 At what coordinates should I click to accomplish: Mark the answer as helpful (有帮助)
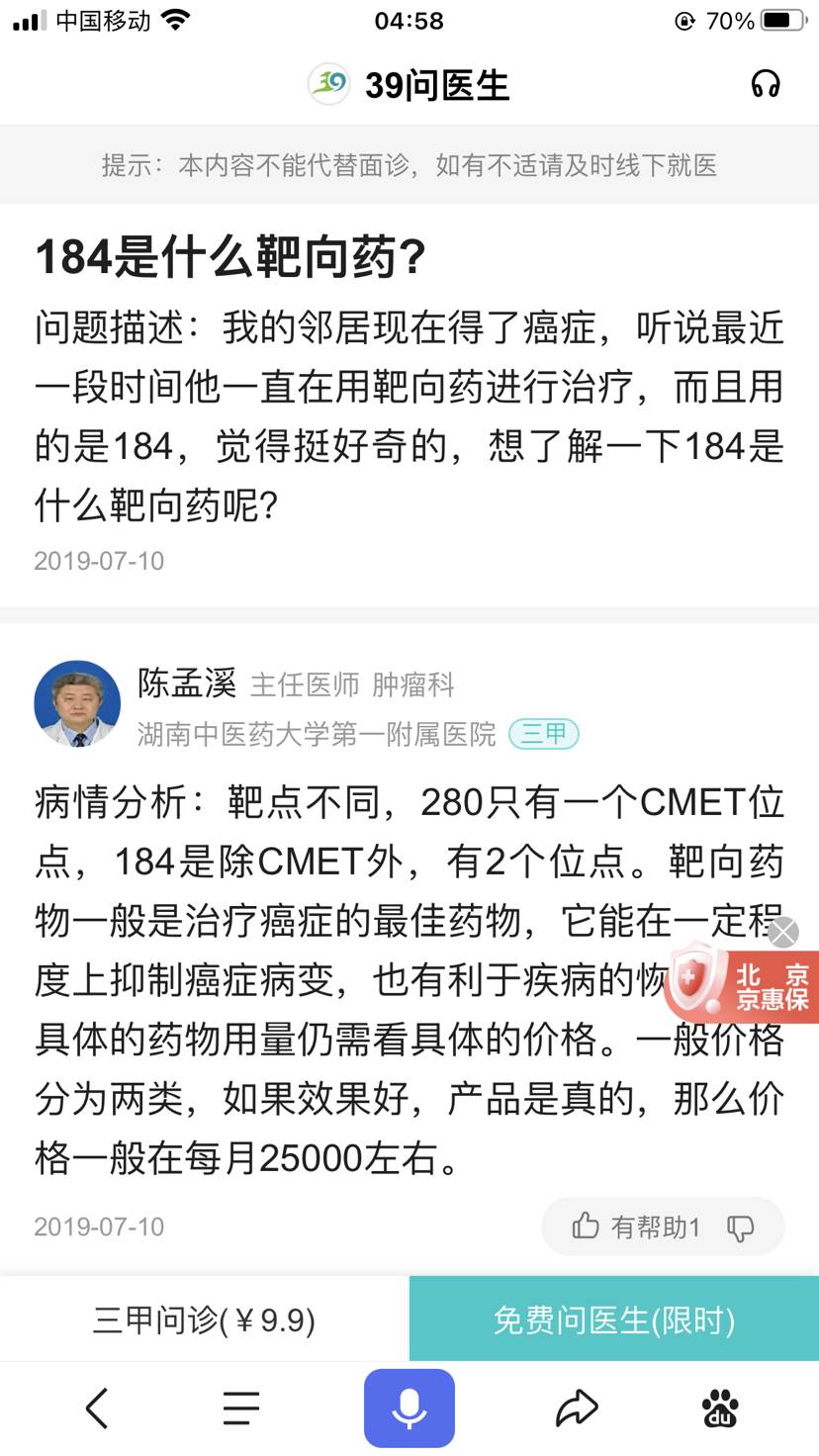(x=636, y=1227)
